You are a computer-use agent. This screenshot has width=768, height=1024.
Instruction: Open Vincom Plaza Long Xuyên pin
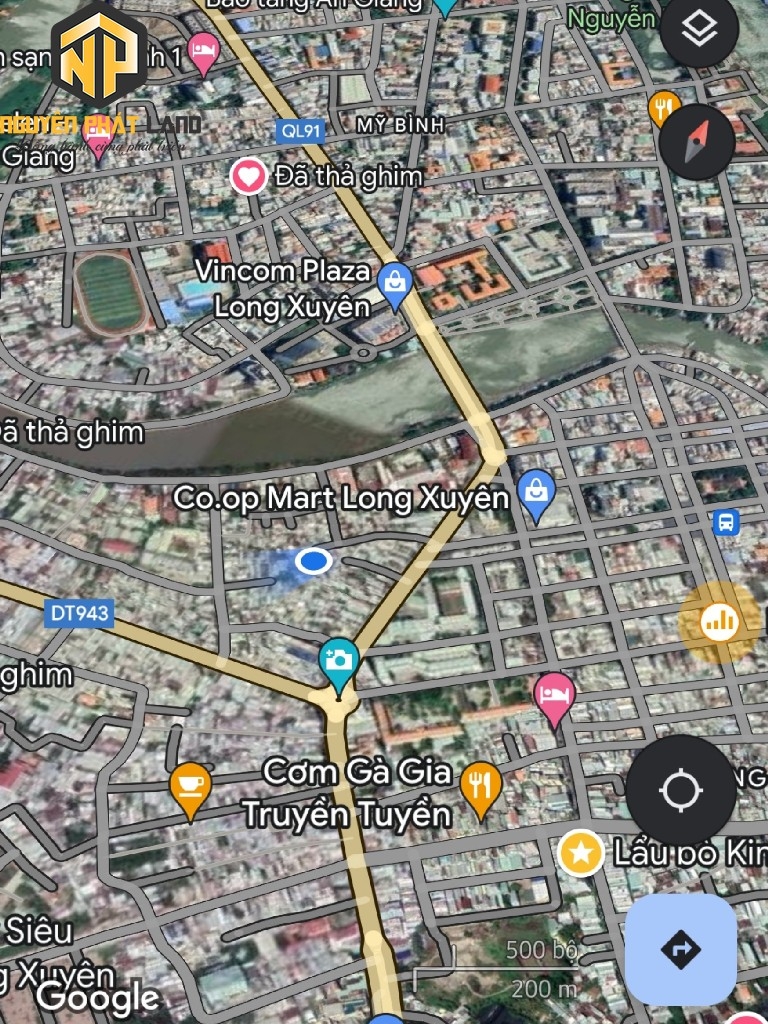click(396, 286)
